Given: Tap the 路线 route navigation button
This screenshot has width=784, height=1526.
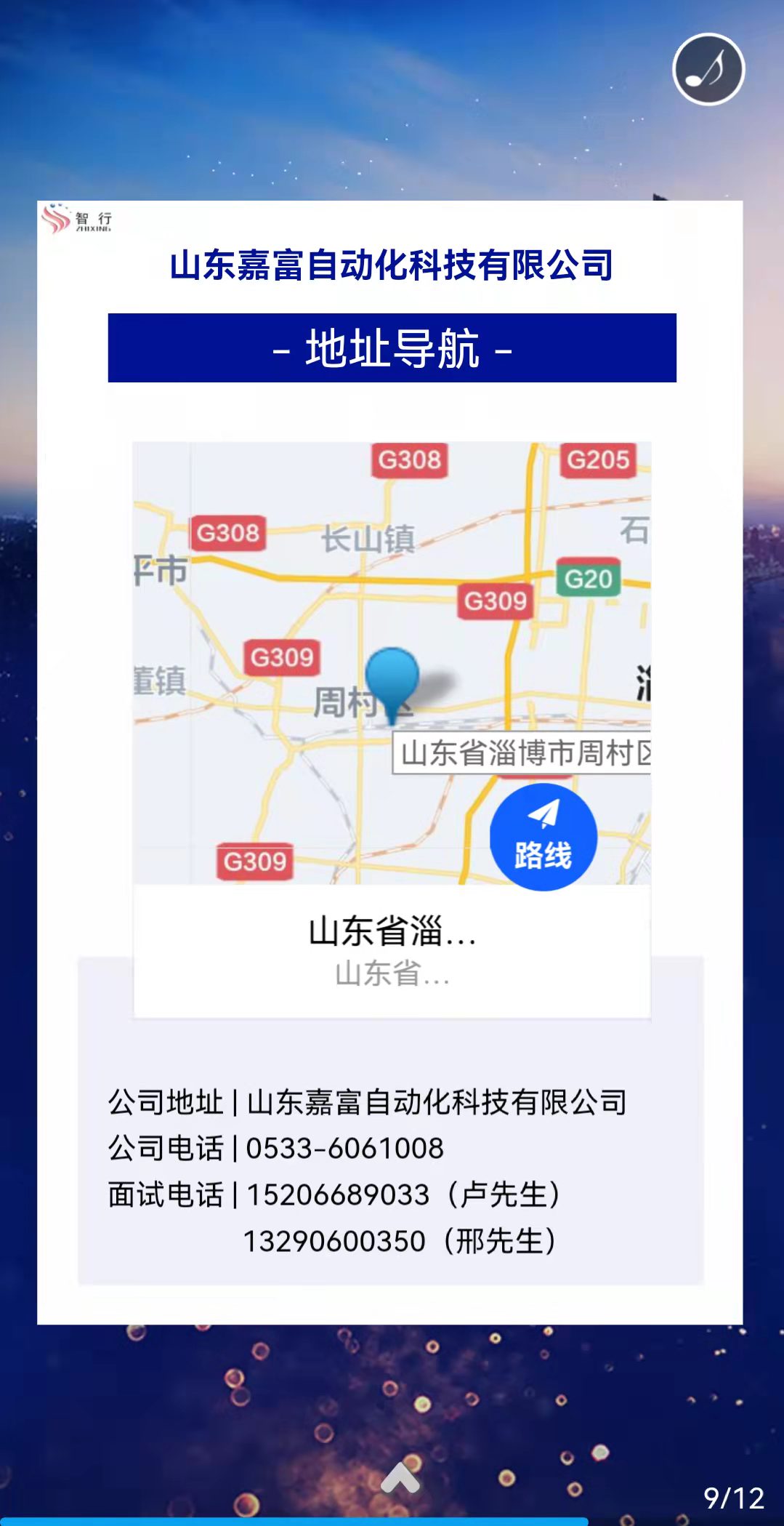Looking at the screenshot, I should (543, 837).
